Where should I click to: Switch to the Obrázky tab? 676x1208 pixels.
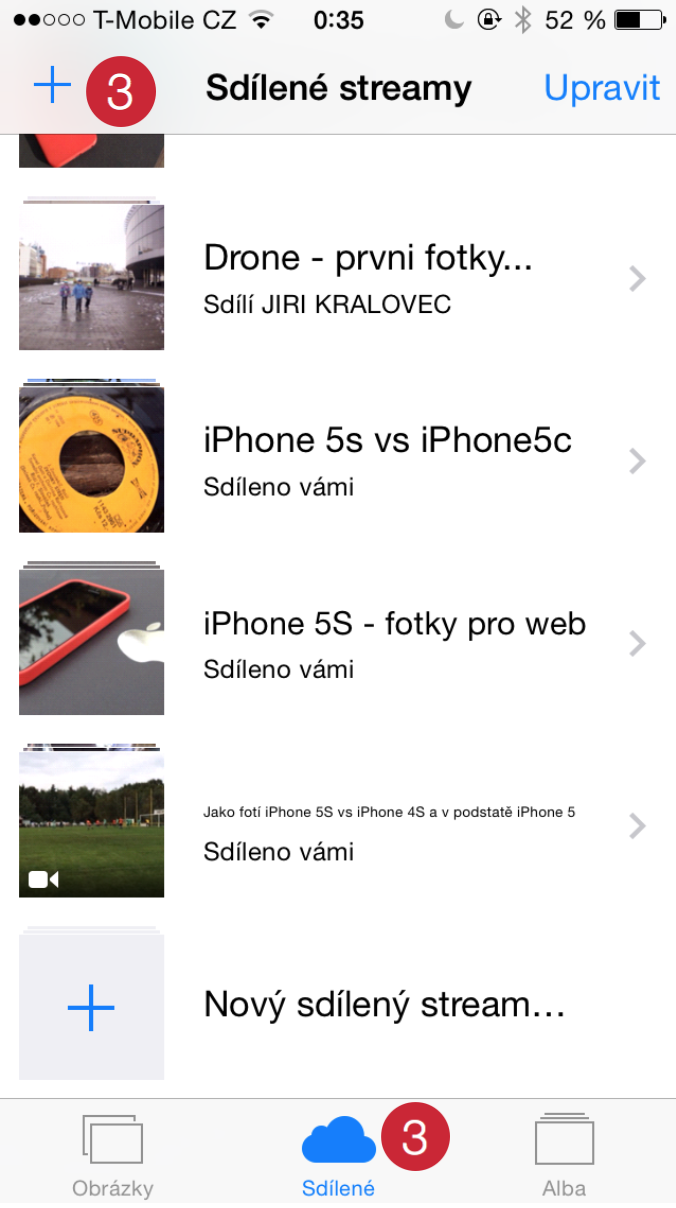click(112, 1155)
